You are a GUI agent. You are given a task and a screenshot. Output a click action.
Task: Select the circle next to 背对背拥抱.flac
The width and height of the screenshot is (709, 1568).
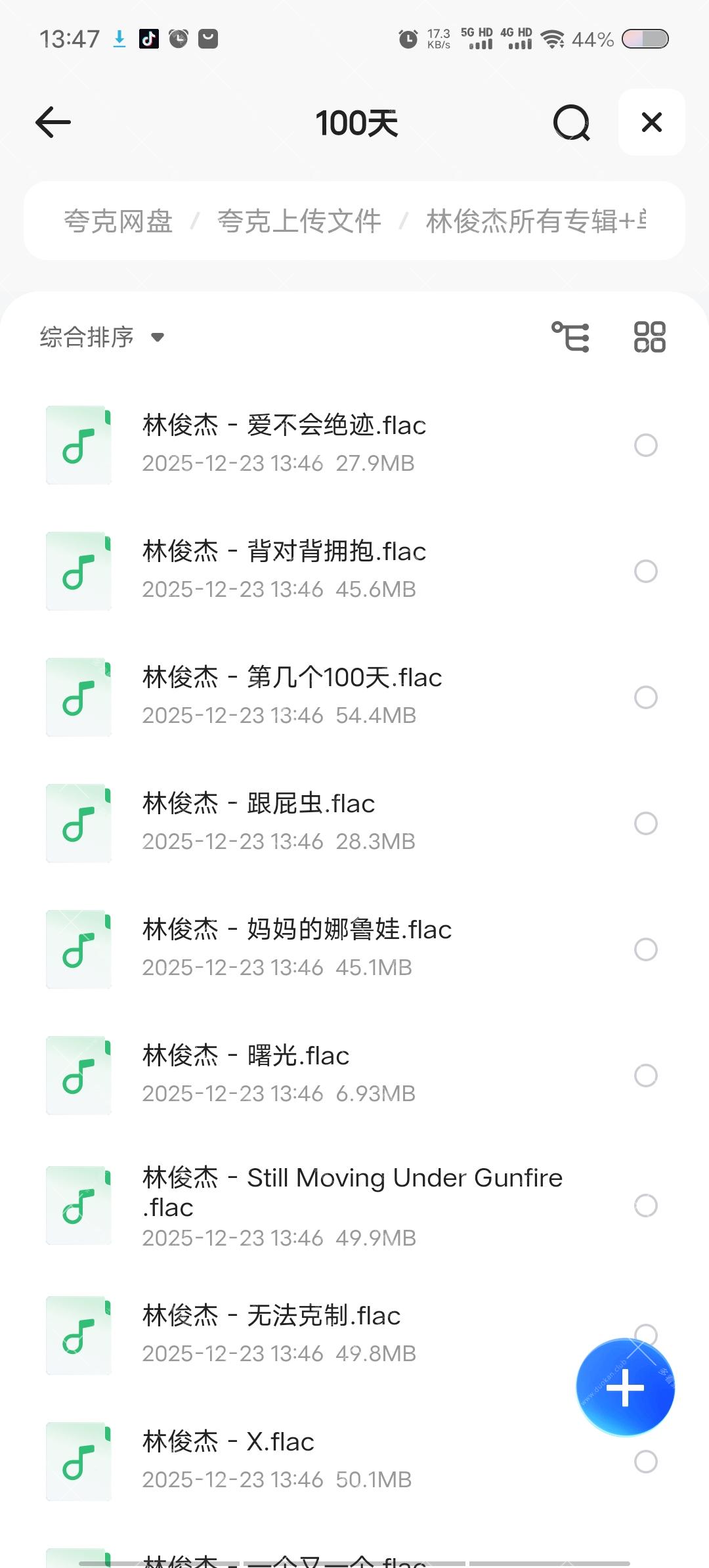pyautogui.click(x=646, y=571)
